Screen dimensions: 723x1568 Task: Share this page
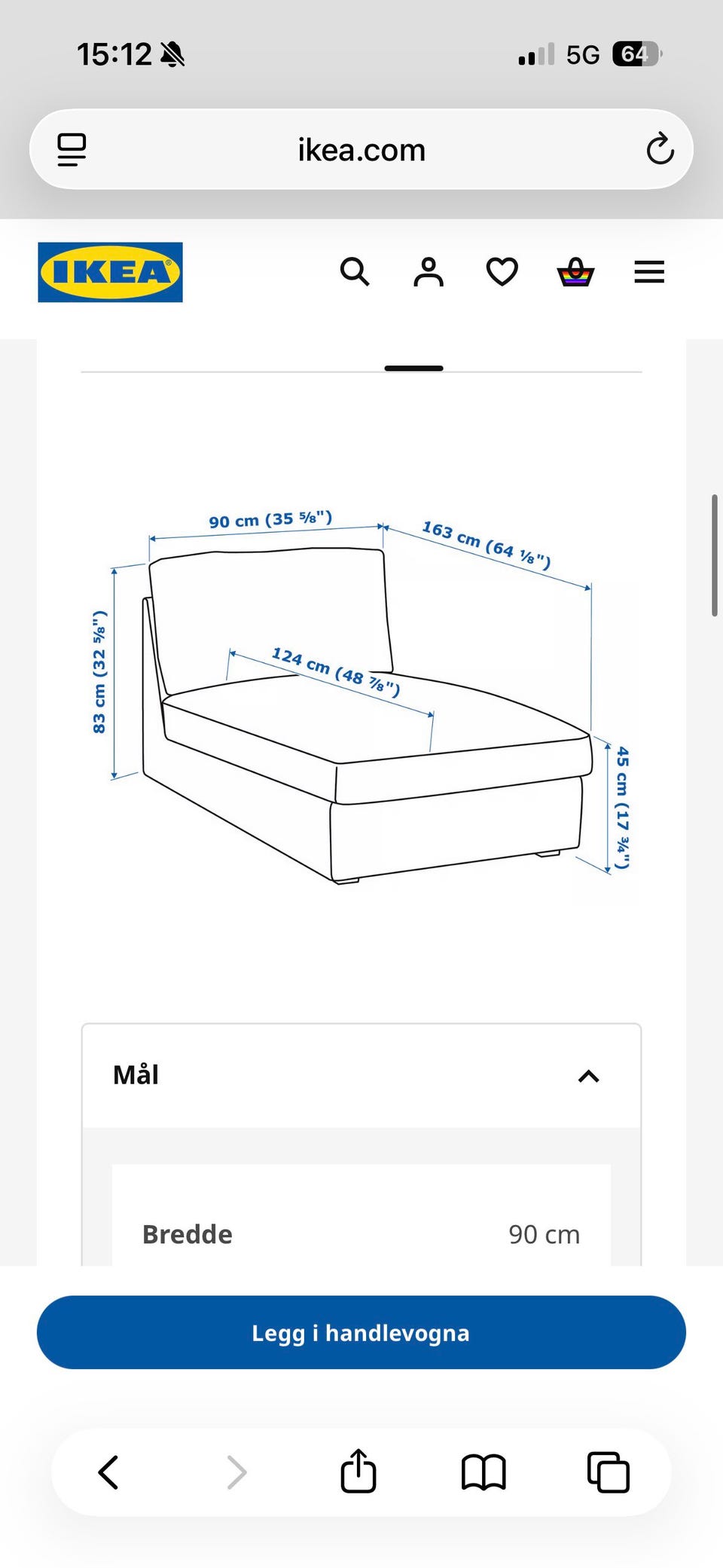pos(358,1471)
